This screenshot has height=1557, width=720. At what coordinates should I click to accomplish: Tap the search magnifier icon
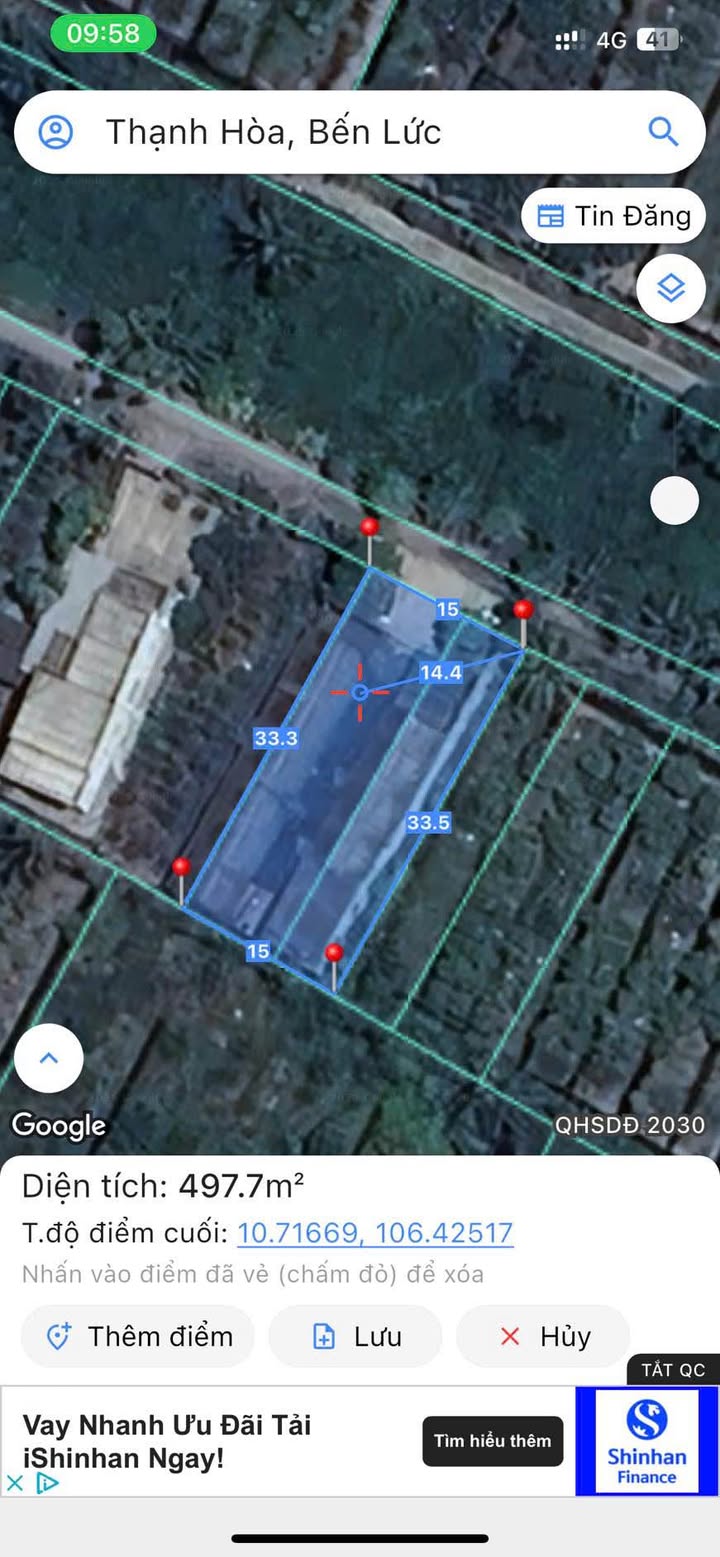click(663, 131)
